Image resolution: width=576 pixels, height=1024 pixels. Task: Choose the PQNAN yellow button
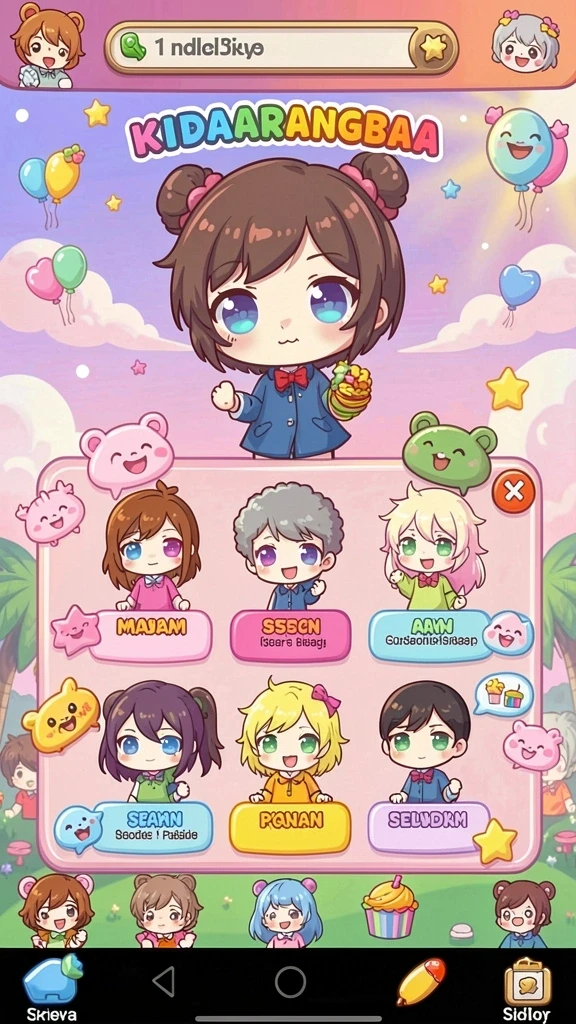coord(291,827)
